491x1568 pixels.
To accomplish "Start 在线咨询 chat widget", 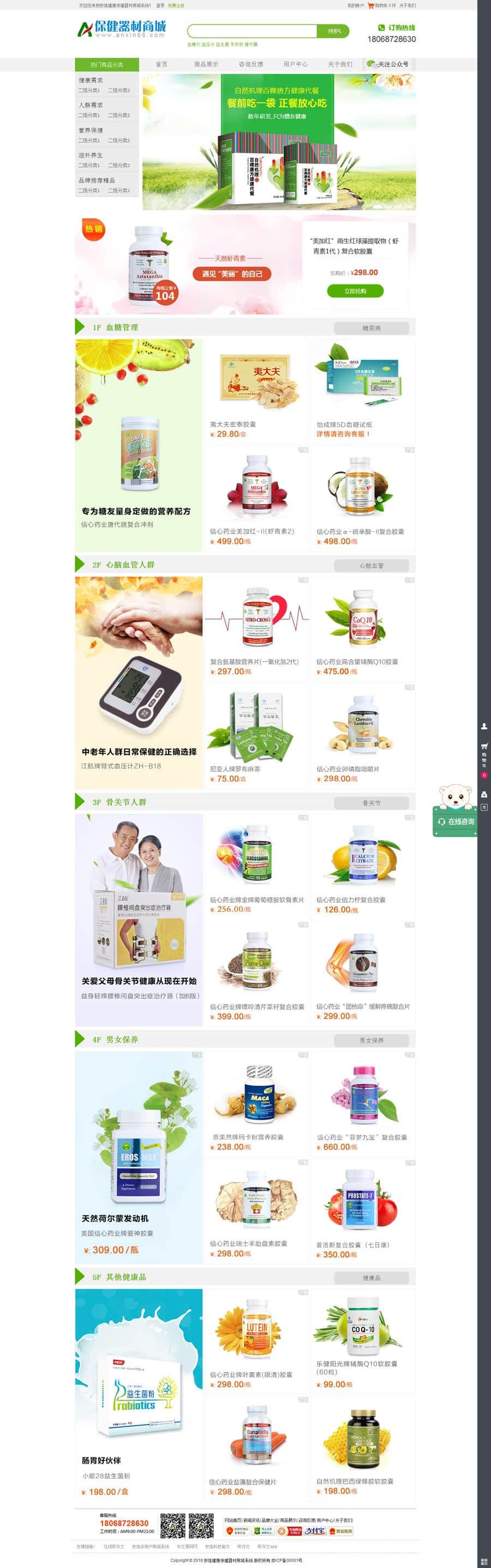I will pyautogui.click(x=456, y=821).
